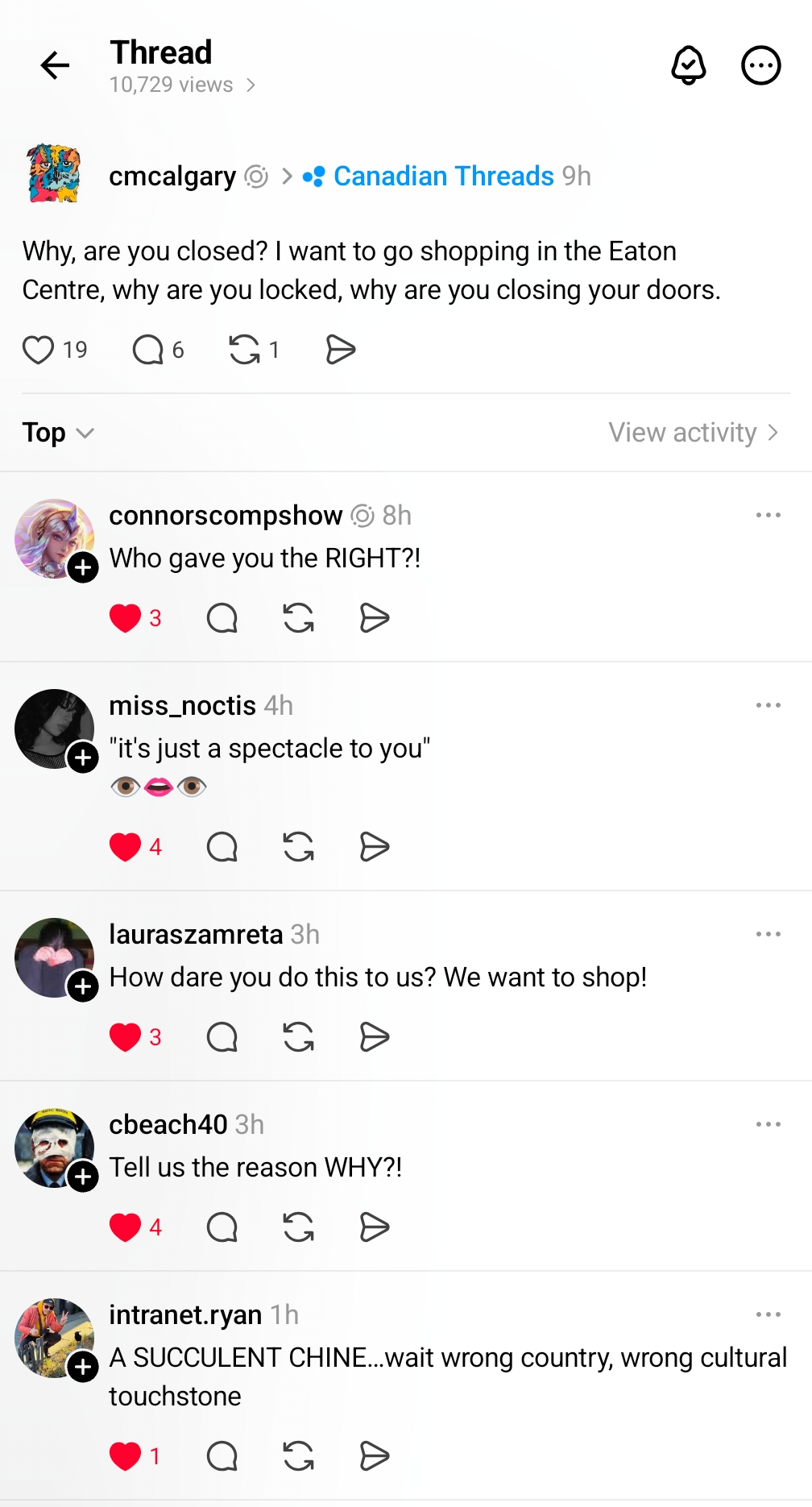Follow connorscompshow via the plus badge
812x1507 pixels.
pyautogui.click(x=83, y=567)
